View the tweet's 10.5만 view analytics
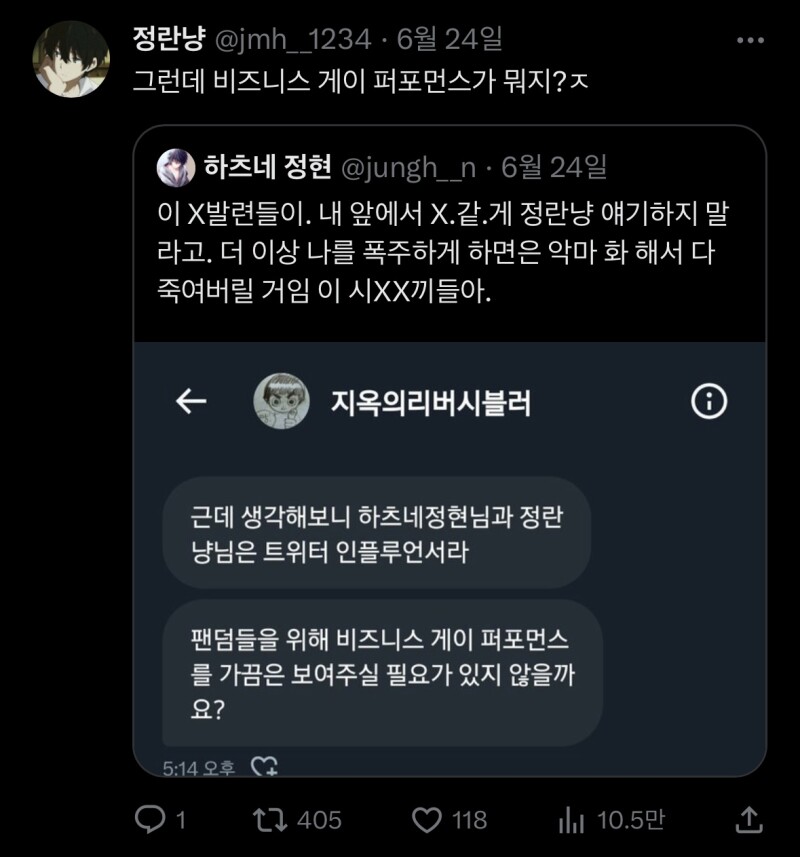 572,820
